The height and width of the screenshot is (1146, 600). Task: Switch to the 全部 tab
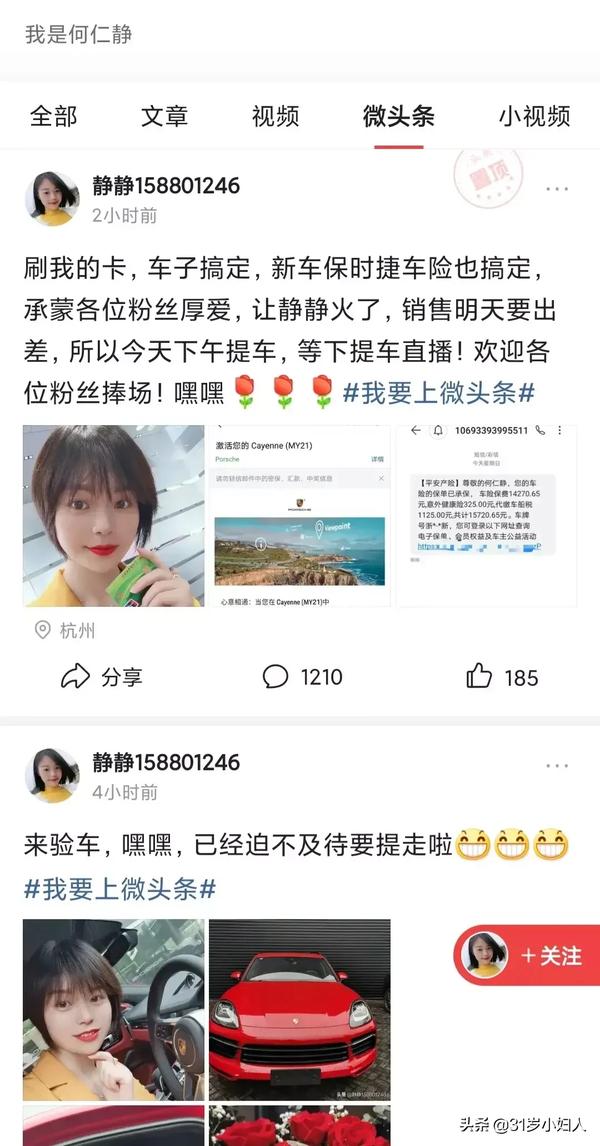53,115
